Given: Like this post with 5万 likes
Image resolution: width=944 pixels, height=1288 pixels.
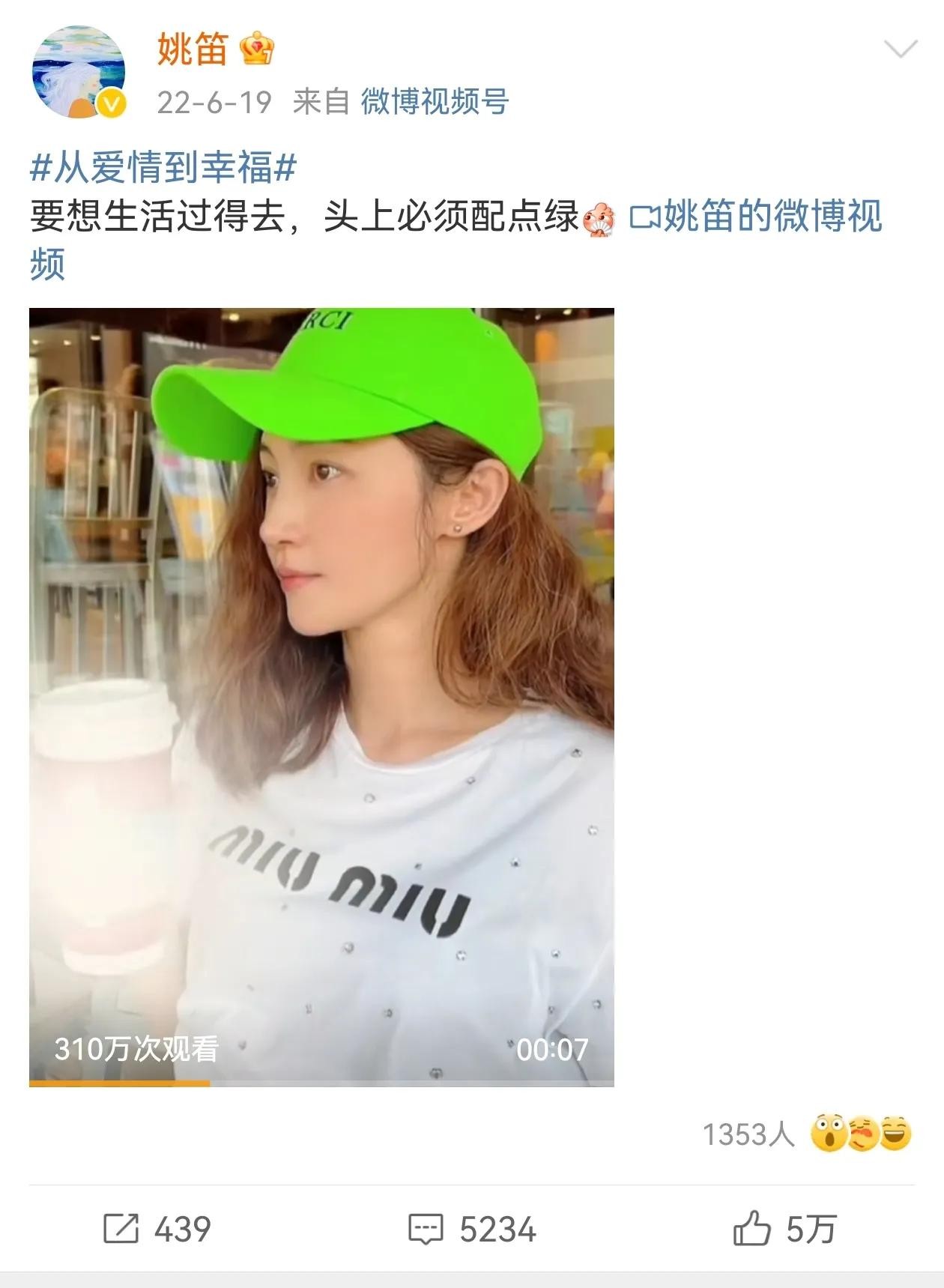Looking at the screenshot, I should (x=784, y=1230).
